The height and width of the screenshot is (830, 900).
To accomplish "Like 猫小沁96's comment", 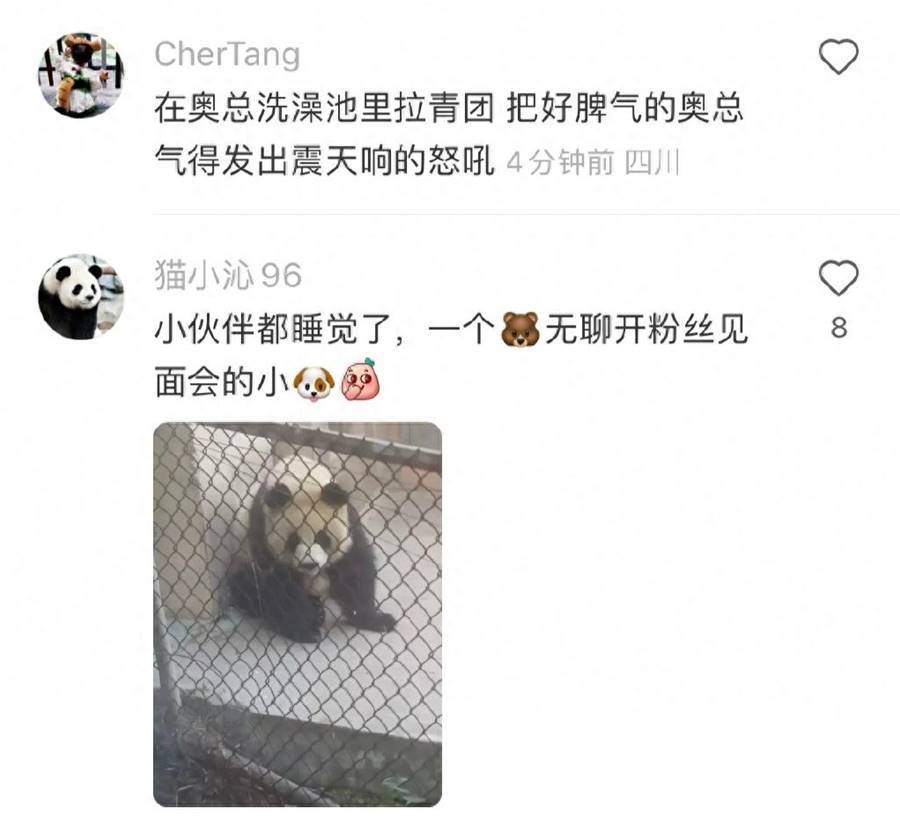I will tap(838, 278).
